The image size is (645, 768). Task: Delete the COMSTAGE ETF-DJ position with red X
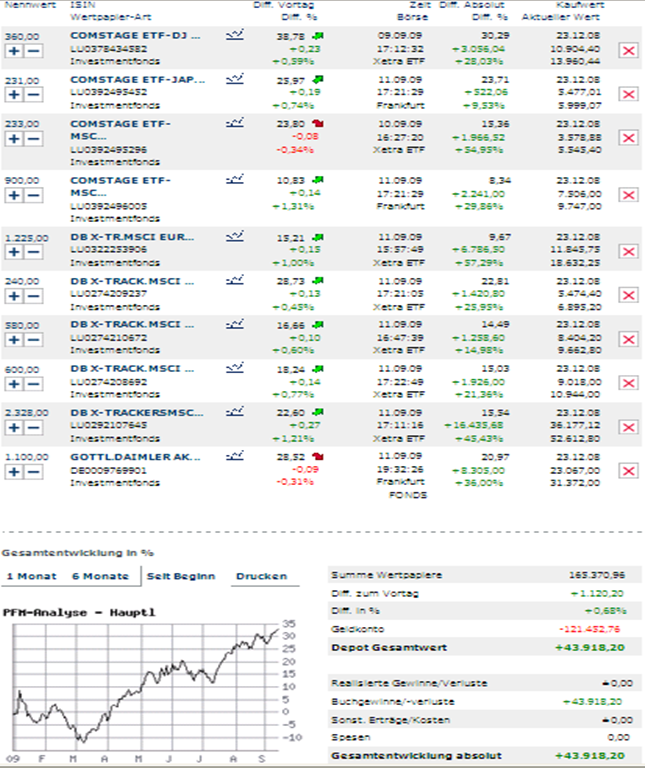(628, 50)
